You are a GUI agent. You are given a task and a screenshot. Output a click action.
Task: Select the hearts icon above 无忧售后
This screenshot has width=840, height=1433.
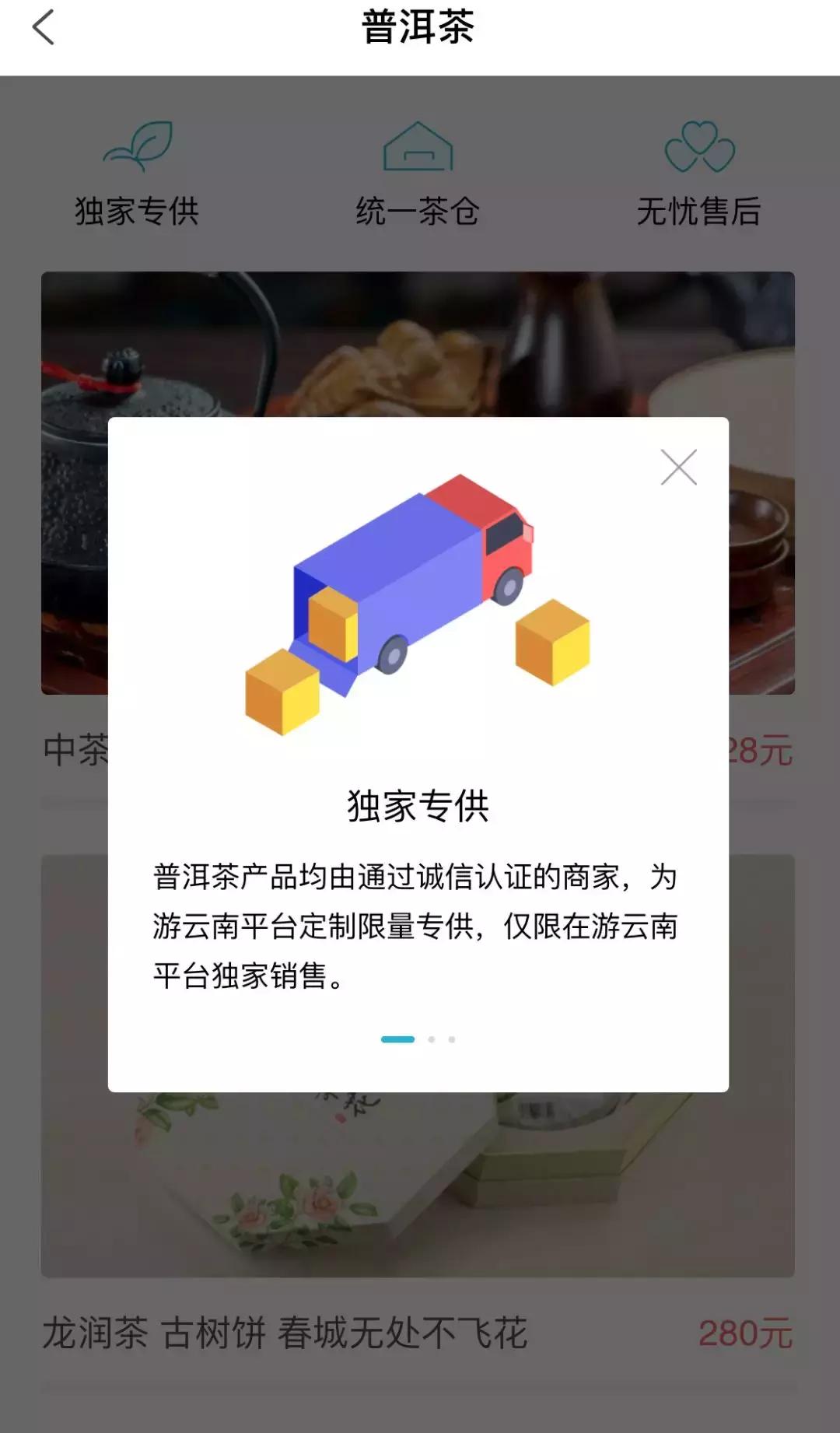click(698, 146)
